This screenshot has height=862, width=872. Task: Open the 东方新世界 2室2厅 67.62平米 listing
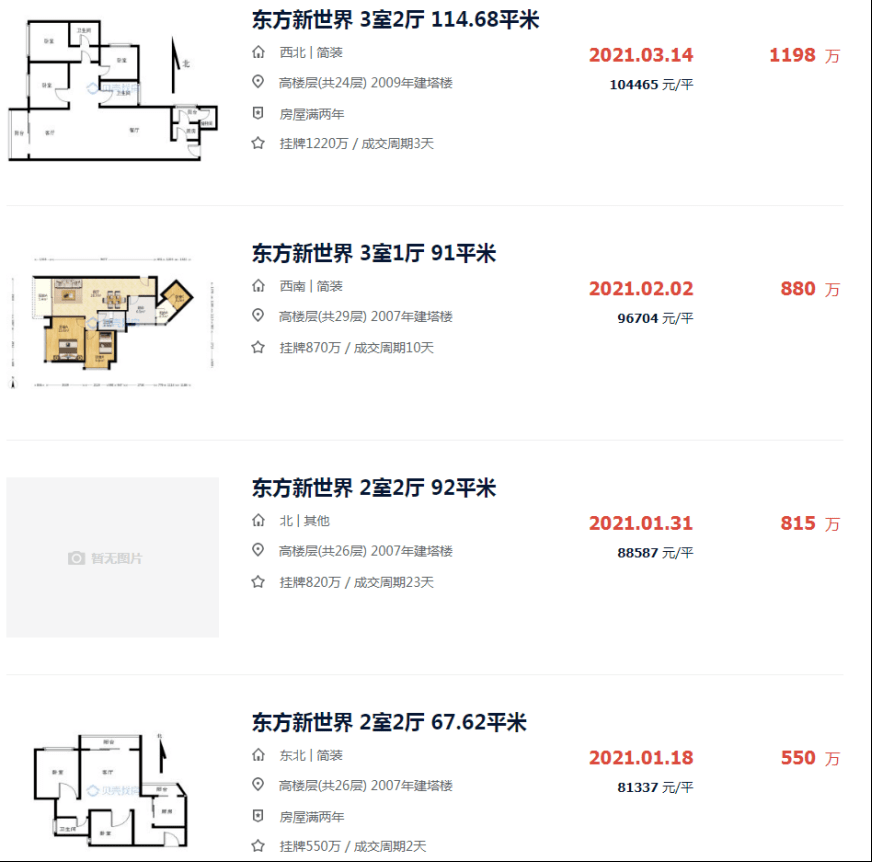(388, 722)
